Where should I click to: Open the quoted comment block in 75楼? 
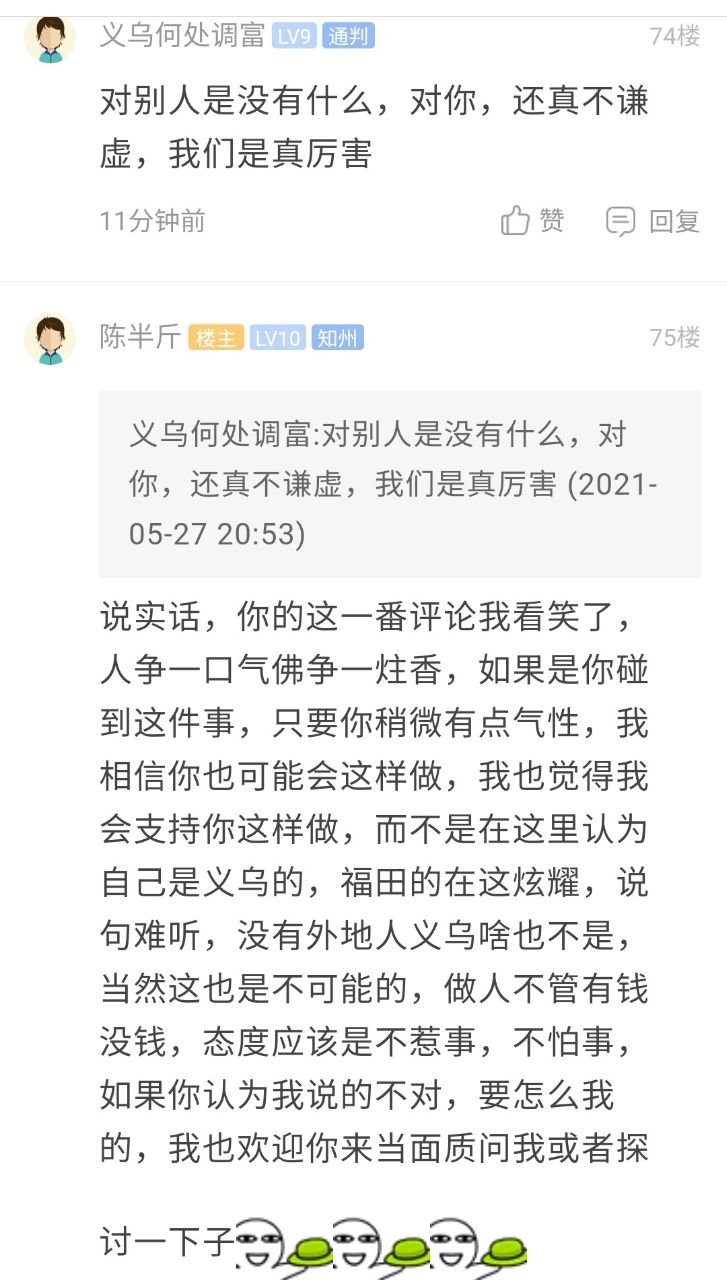click(399, 484)
